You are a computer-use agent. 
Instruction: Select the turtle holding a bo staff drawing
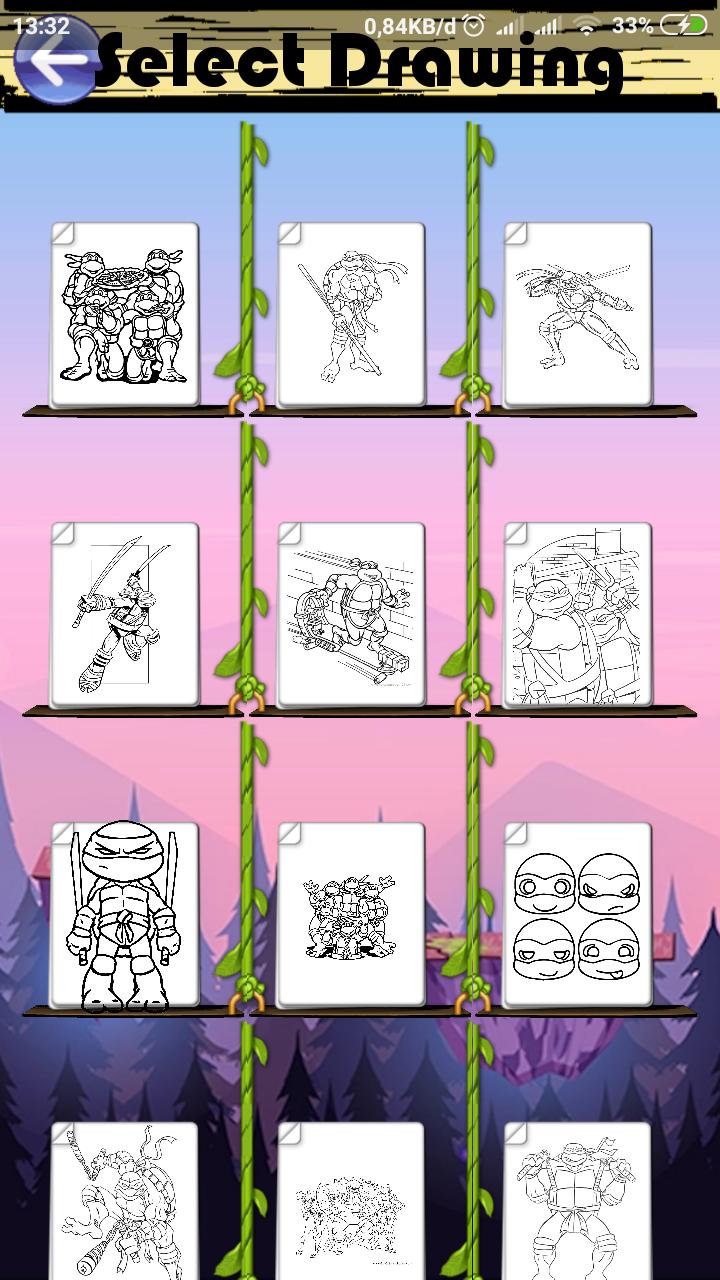[351, 314]
